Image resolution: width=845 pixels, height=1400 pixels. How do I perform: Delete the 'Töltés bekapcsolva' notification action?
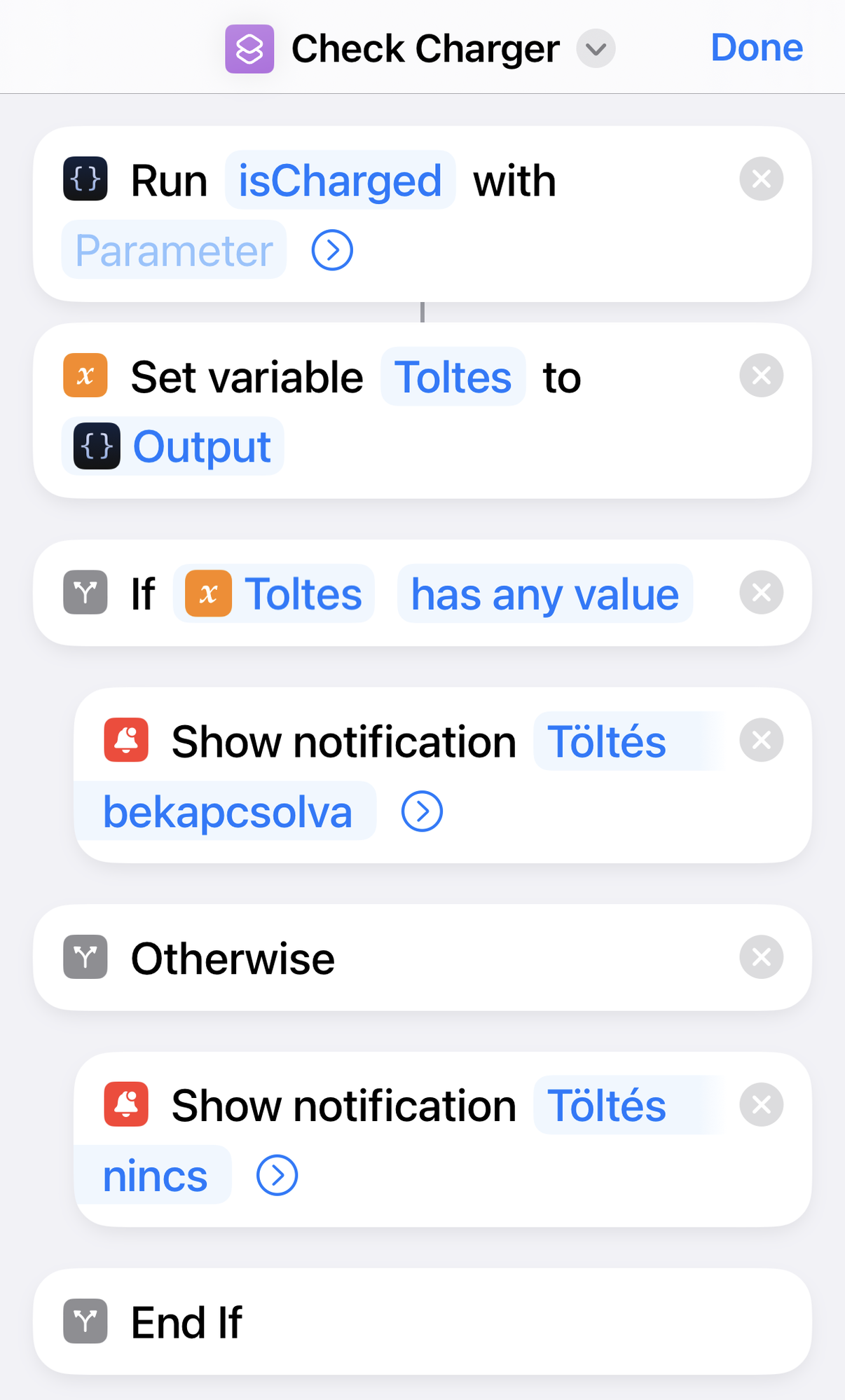pos(761,740)
